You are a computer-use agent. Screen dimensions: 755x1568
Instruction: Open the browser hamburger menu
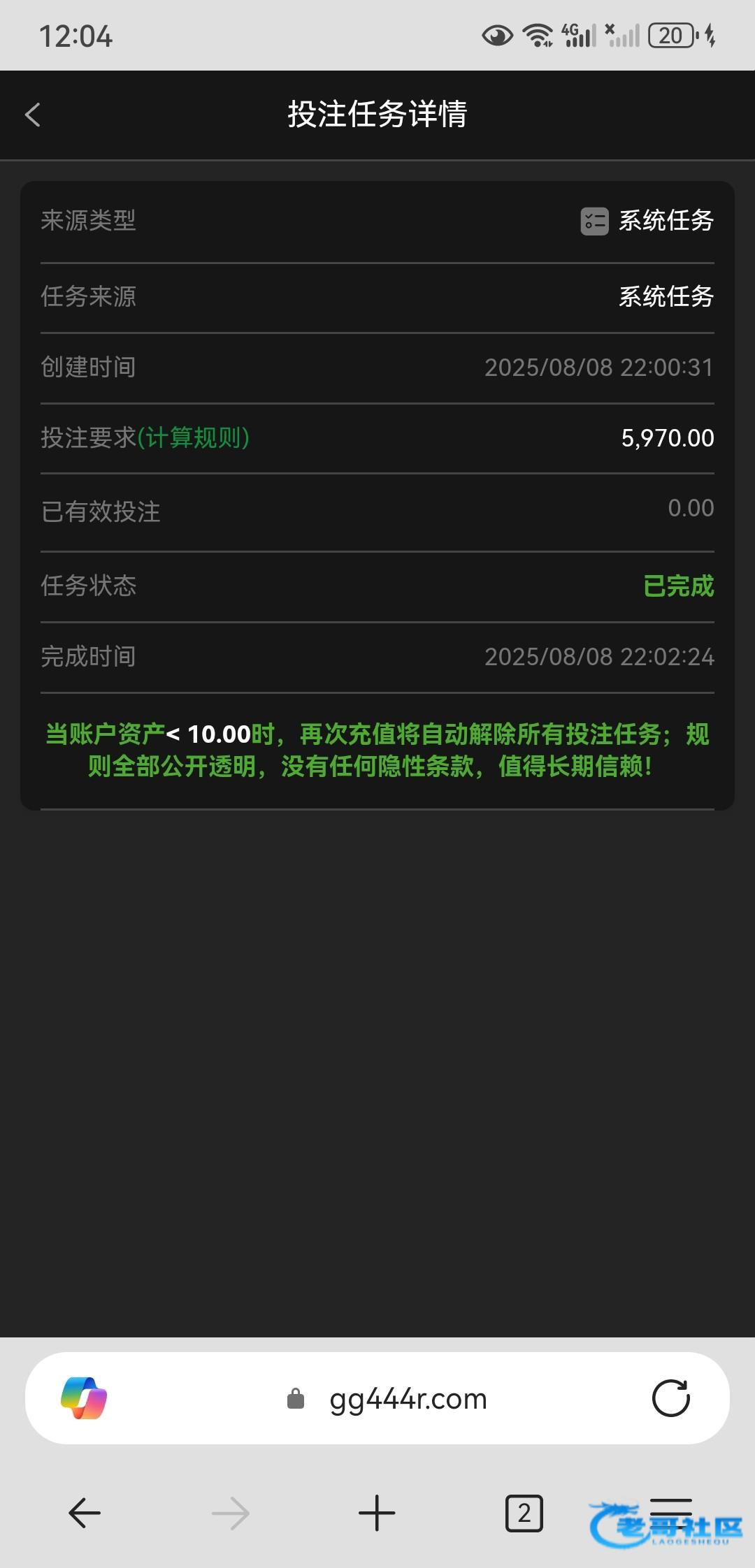[x=671, y=1511]
